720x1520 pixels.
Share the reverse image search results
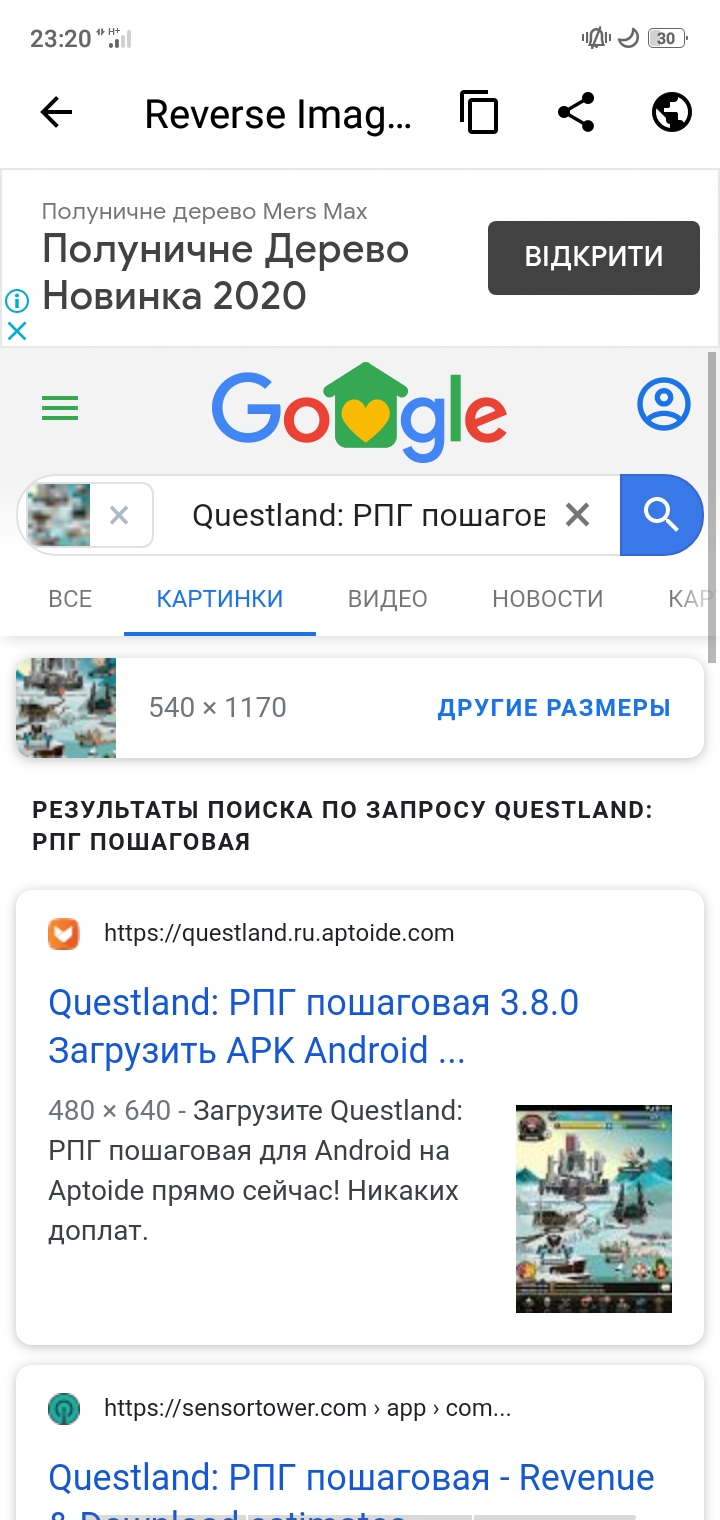click(576, 112)
